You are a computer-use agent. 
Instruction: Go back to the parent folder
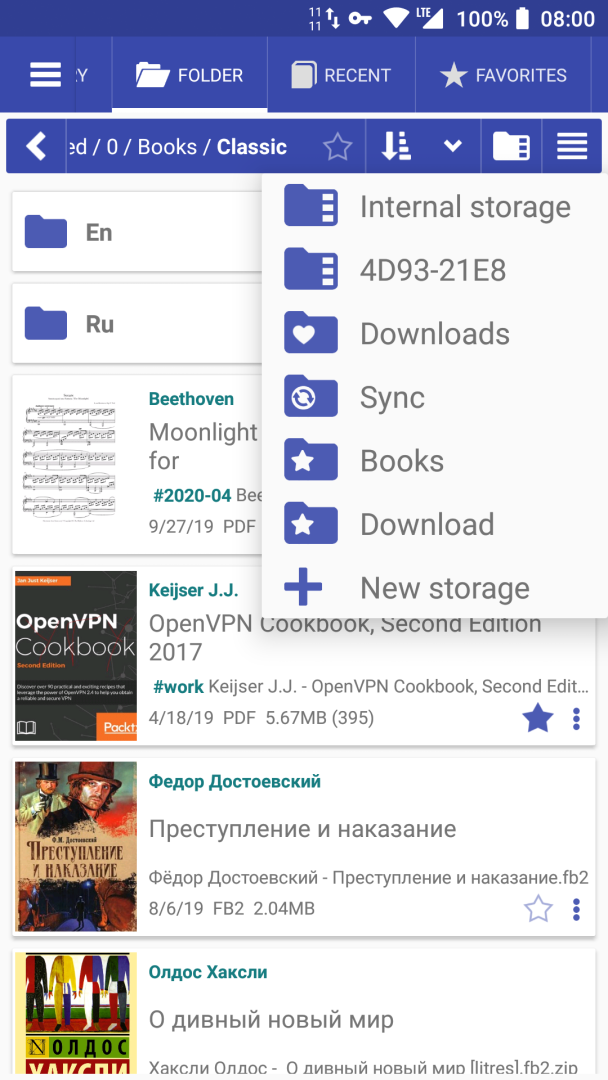pos(36,147)
